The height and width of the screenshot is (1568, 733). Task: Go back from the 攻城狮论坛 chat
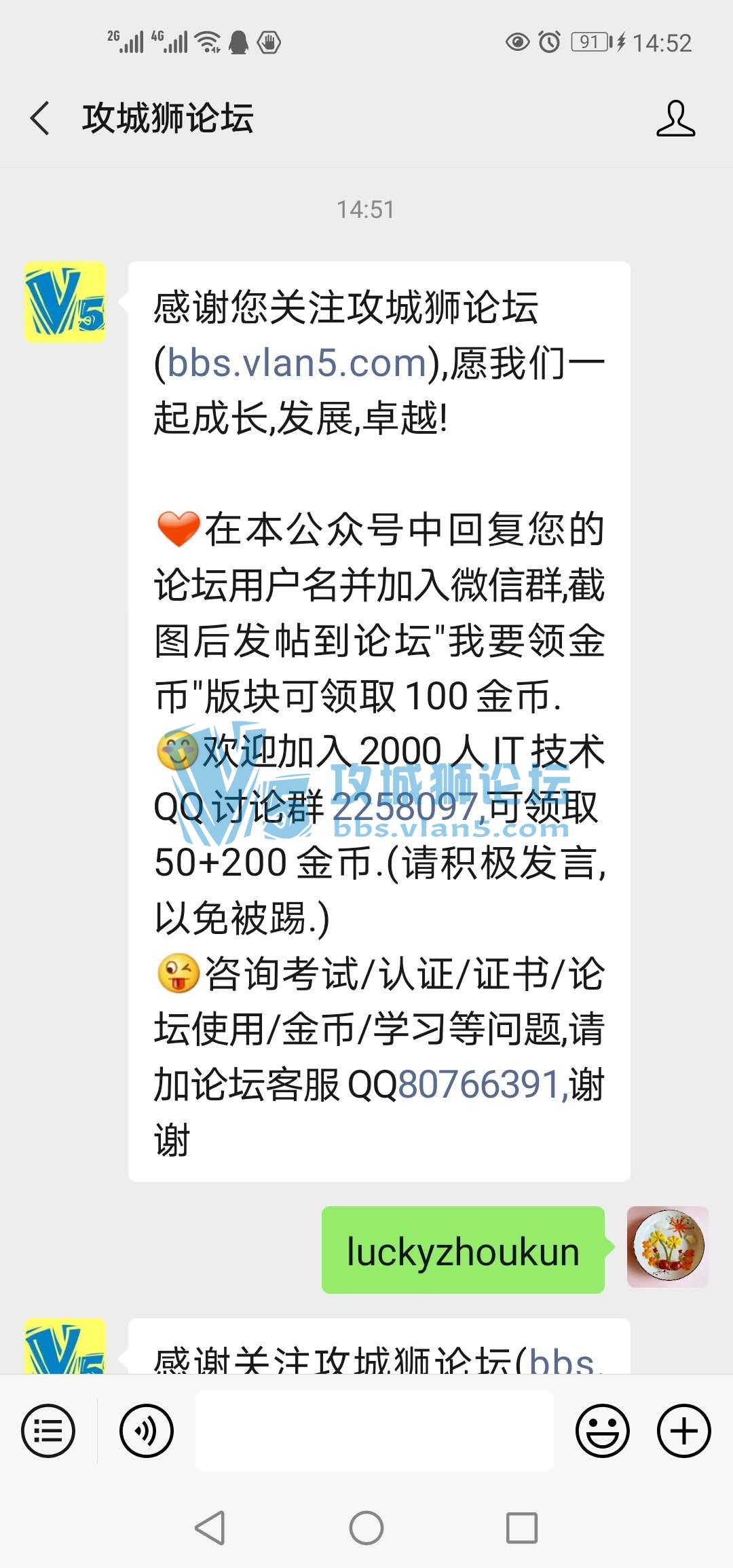tap(41, 118)
